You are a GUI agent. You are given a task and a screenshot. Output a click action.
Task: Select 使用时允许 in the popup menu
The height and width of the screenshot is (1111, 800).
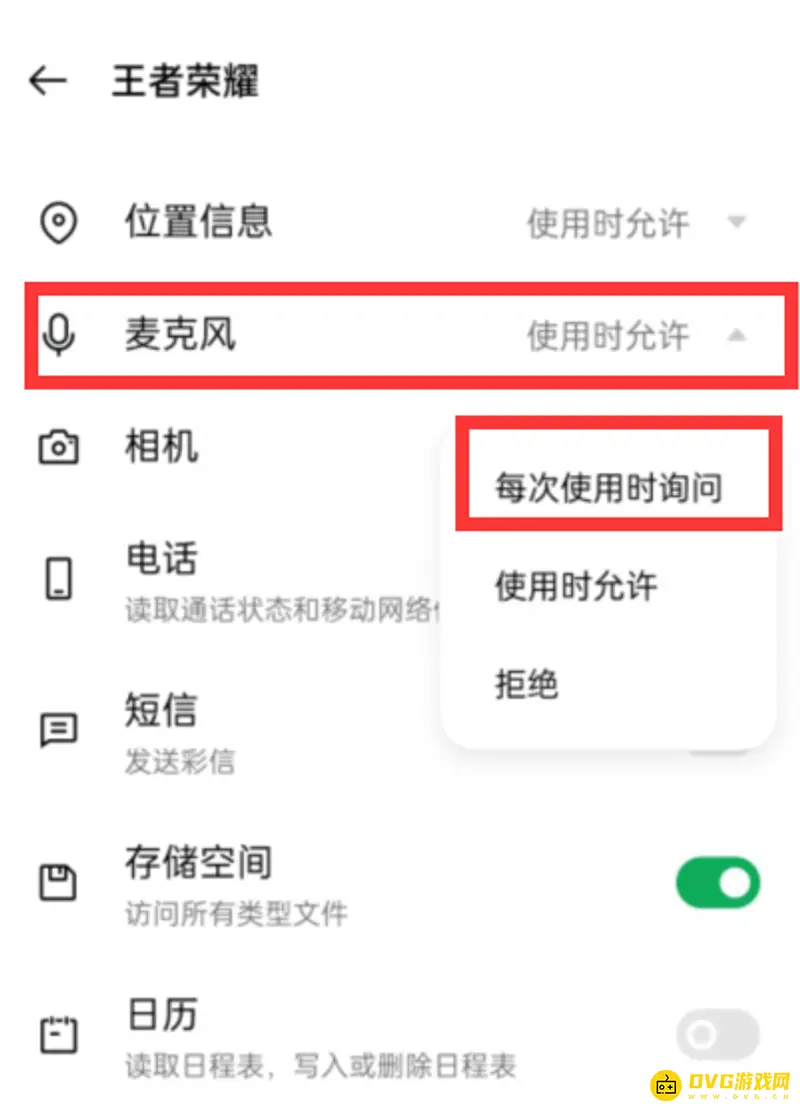[x=575, y=588]
